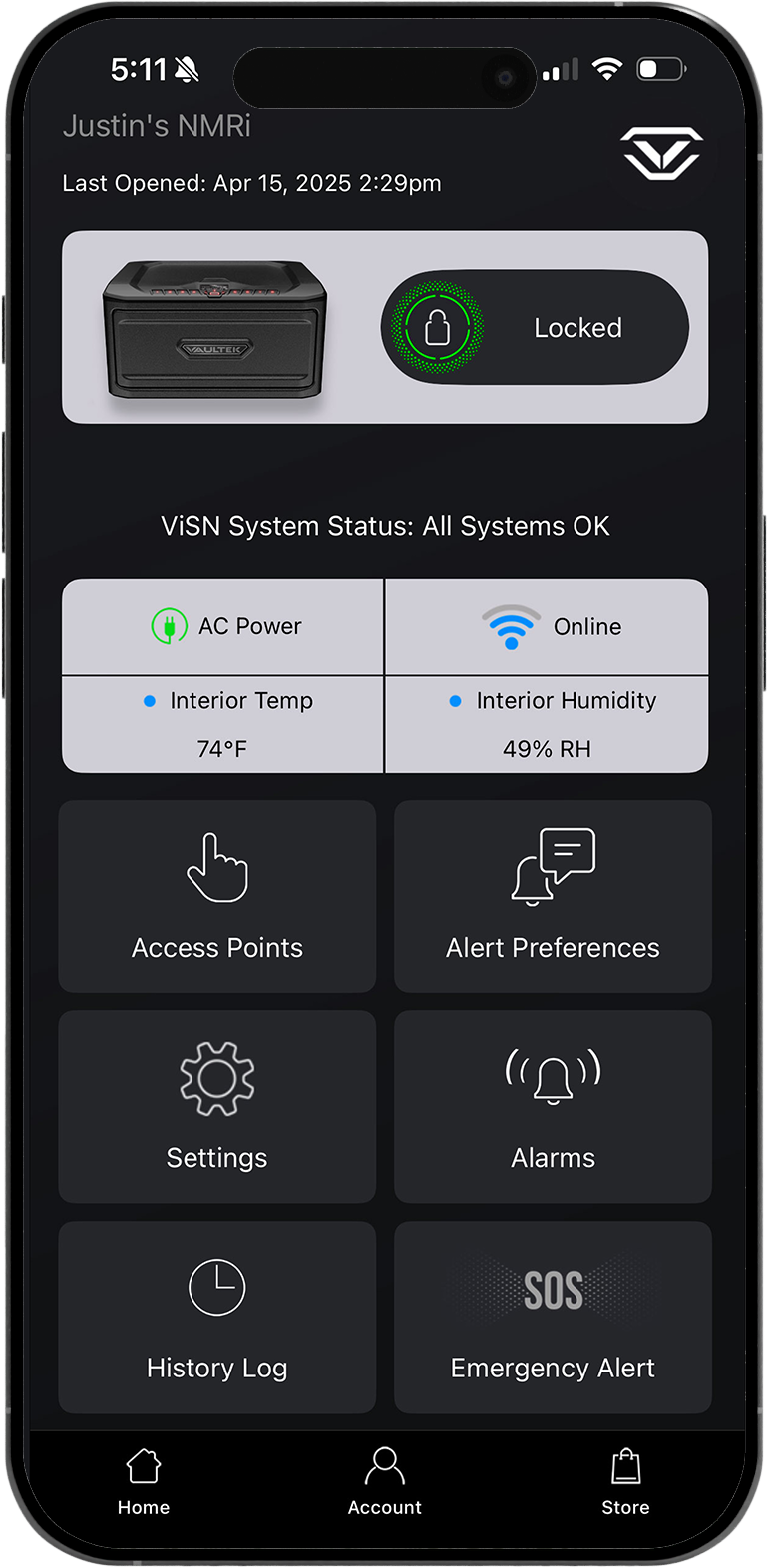Switch to the Store tab
This screenshot has height=1568, width=768.
click(625, 1482)
